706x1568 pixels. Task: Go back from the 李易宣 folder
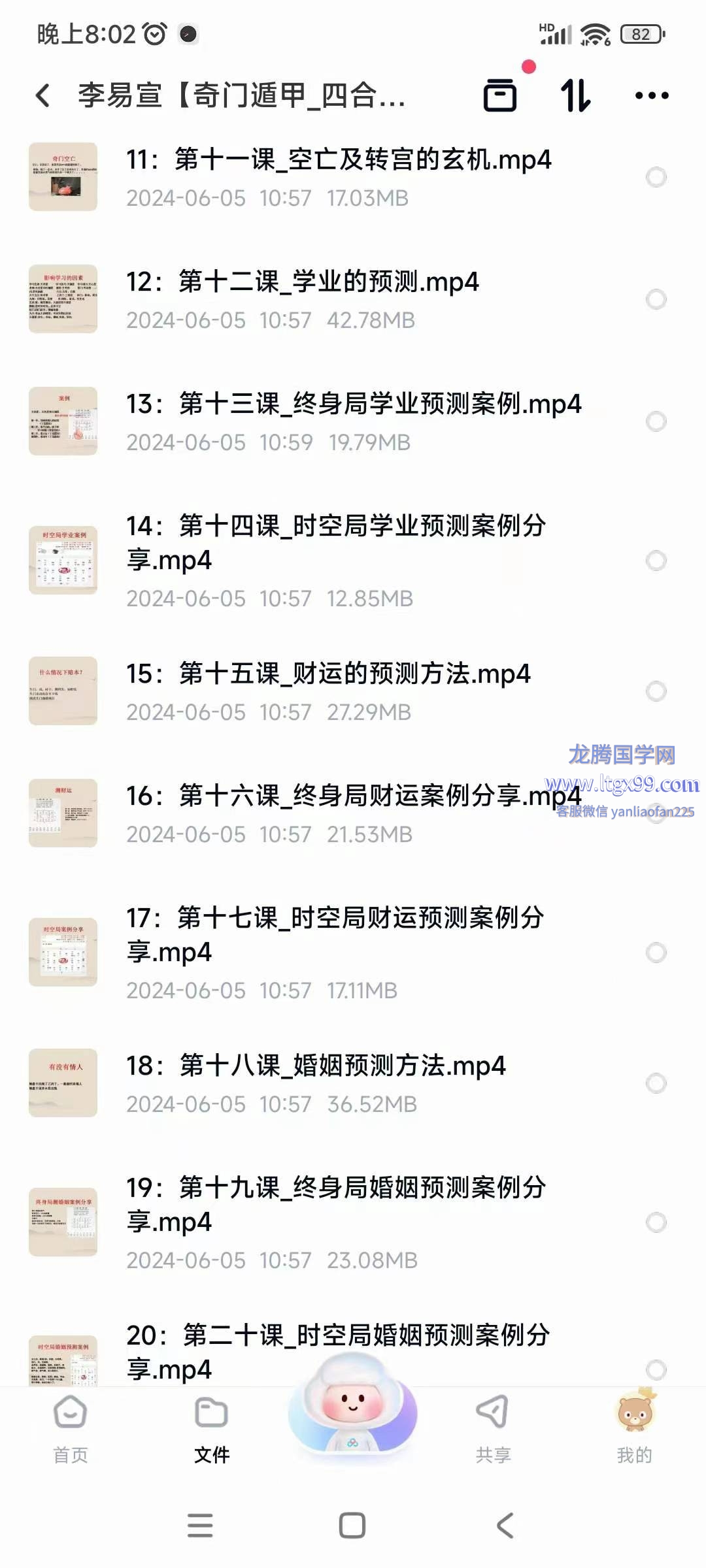(43, 95)
